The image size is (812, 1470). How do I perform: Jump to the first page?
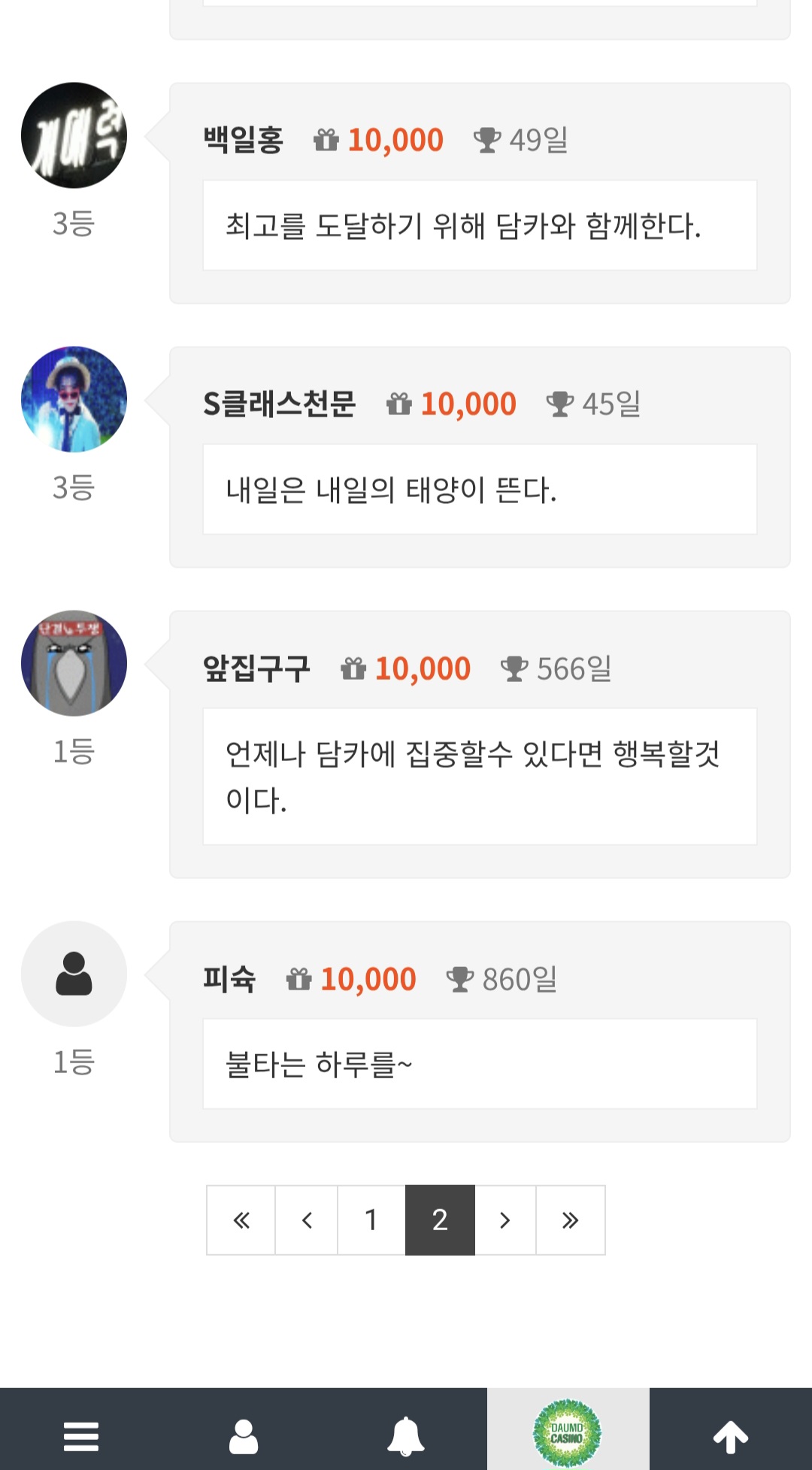tap(241, 1220)
